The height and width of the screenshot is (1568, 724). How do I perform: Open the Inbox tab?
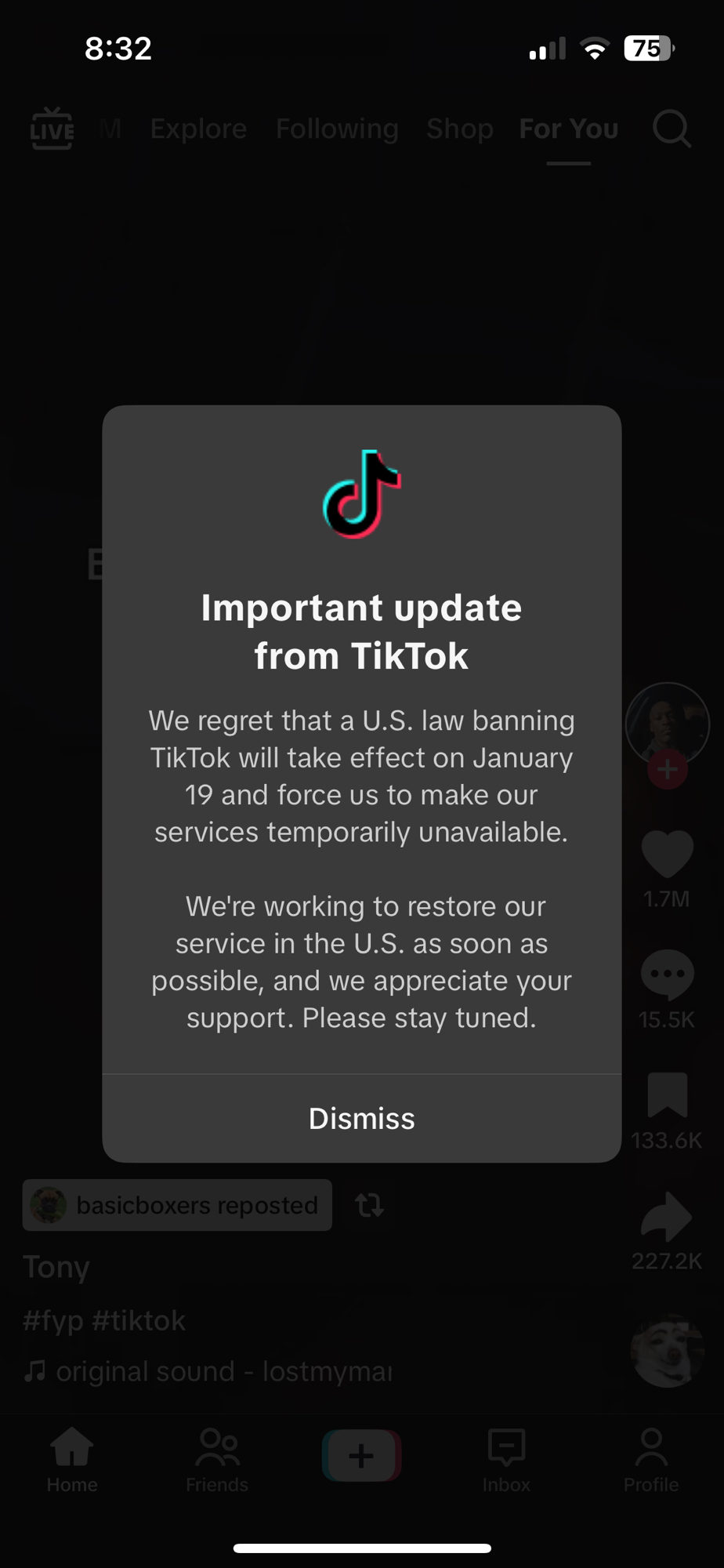click(506, 1460)
